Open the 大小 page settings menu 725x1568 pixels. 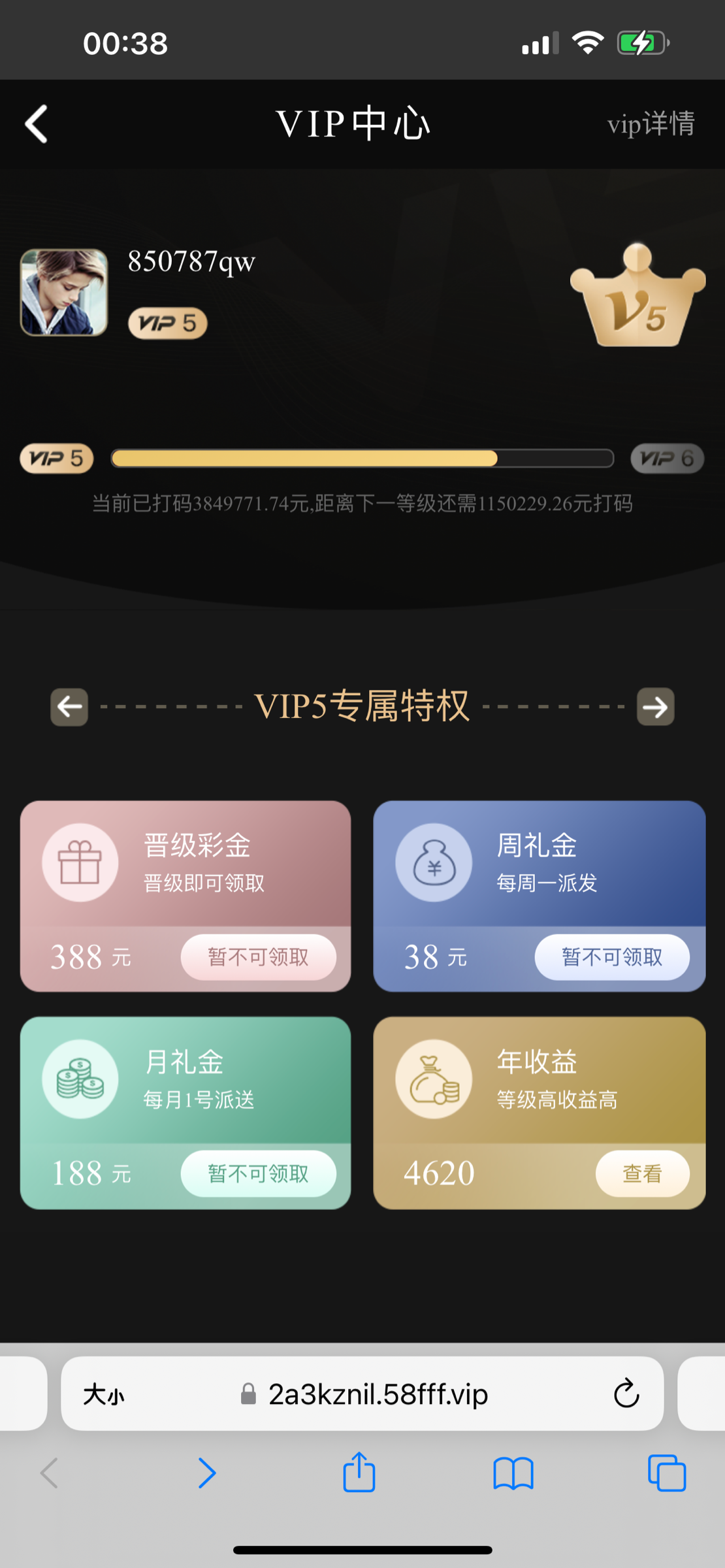click(103, 1395)
